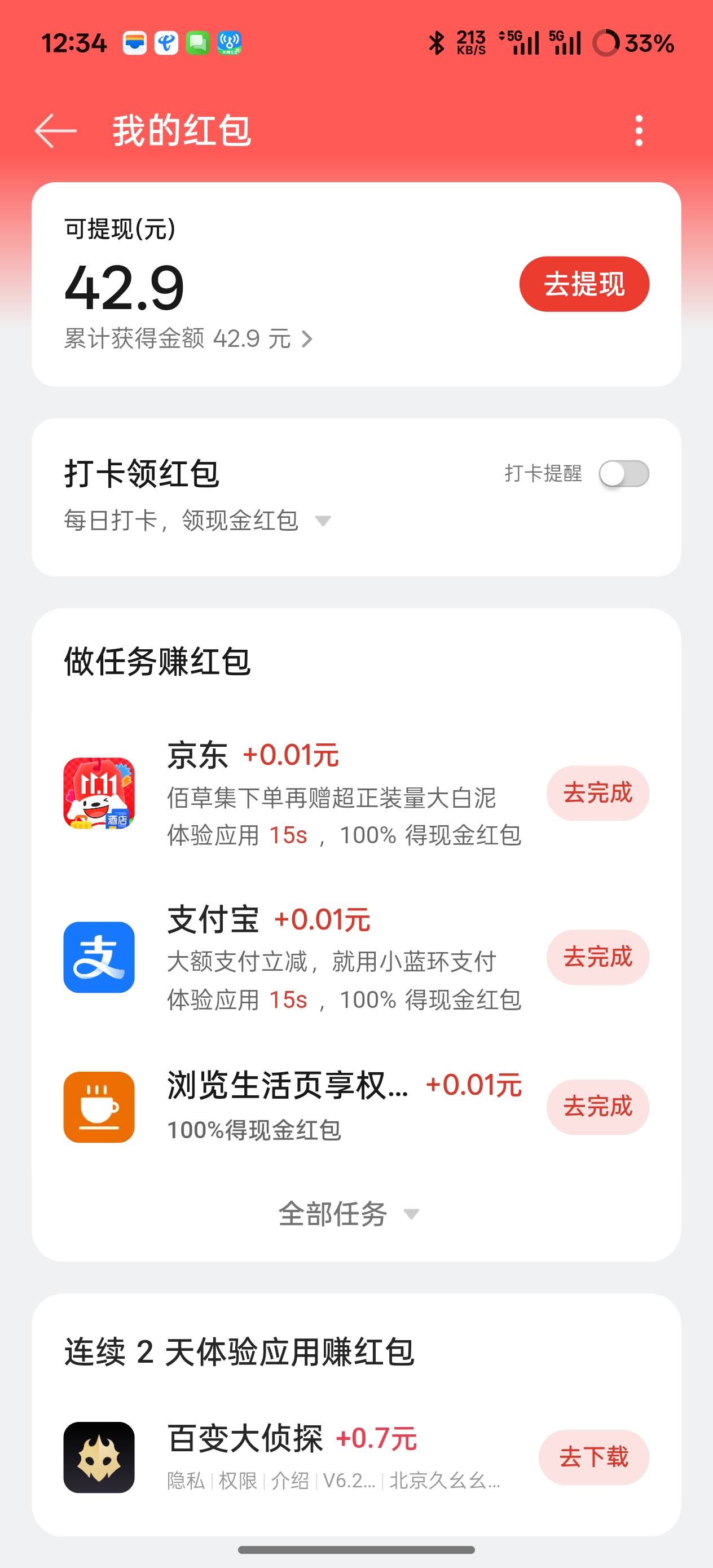This screenshot has height=1568, width=713.
Task: Open 介绍 link under 百变大侦探
Action: [289, 1481]
